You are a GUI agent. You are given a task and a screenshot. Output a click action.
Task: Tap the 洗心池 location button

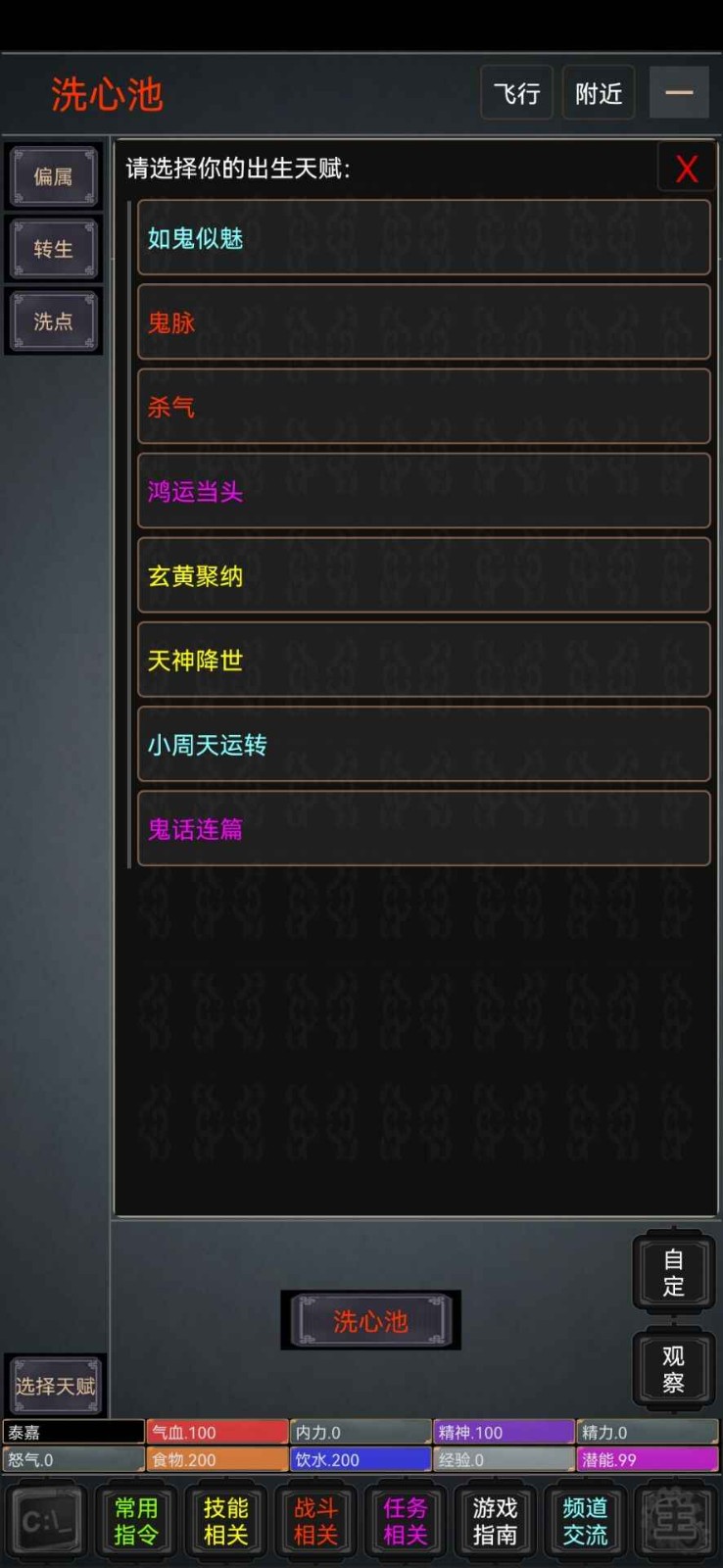[x=370, y=1321]
